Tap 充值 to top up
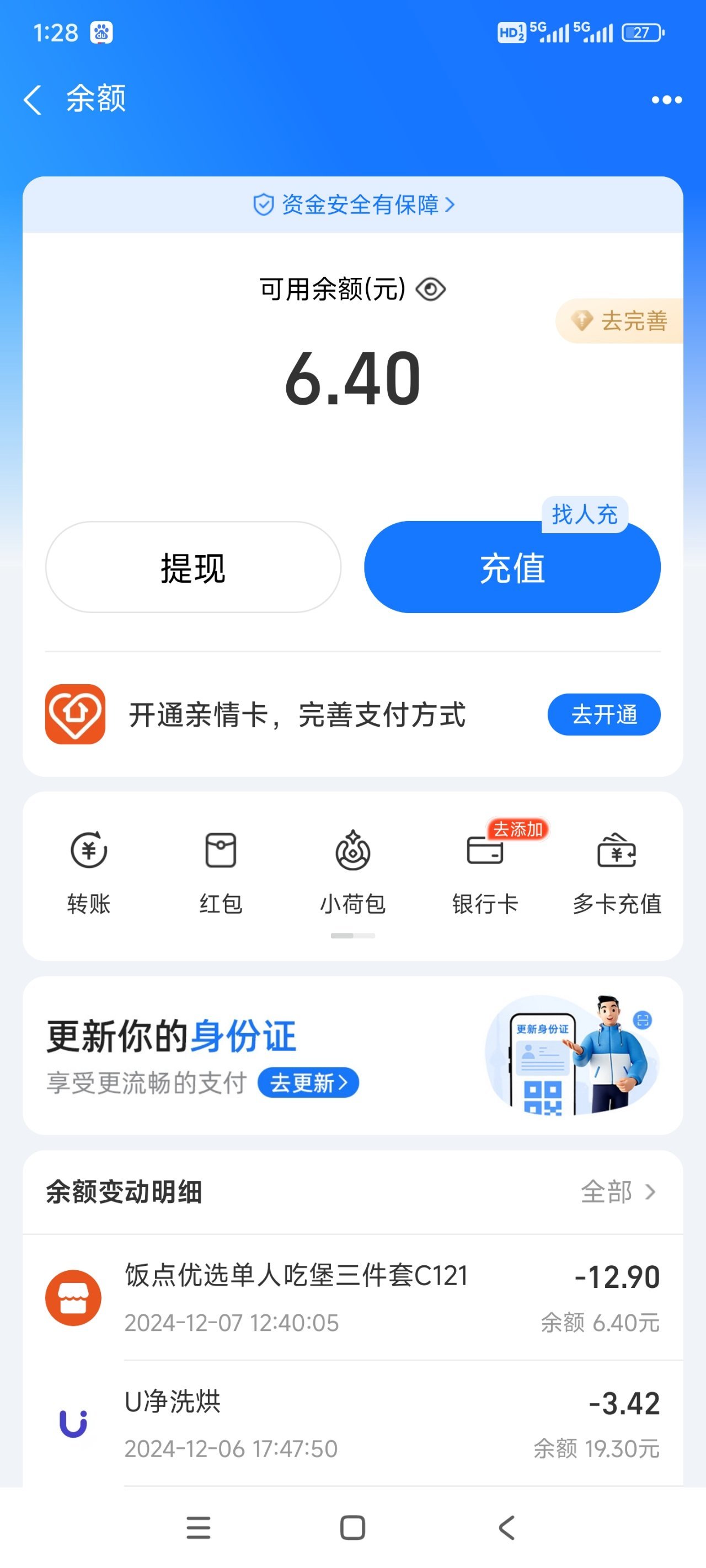 [512, 567]
